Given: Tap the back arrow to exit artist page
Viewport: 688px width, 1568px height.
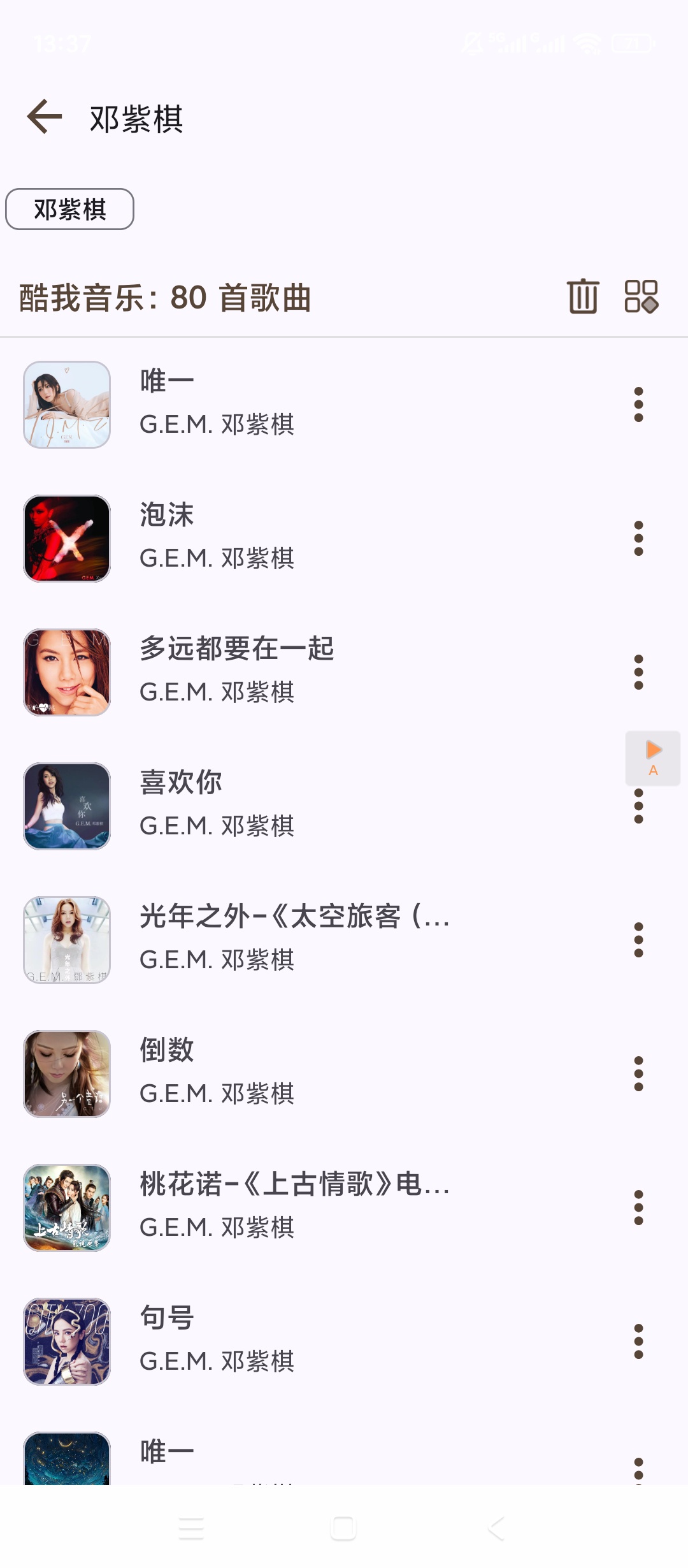Looking at the screenshot, I should pos(43,118).
